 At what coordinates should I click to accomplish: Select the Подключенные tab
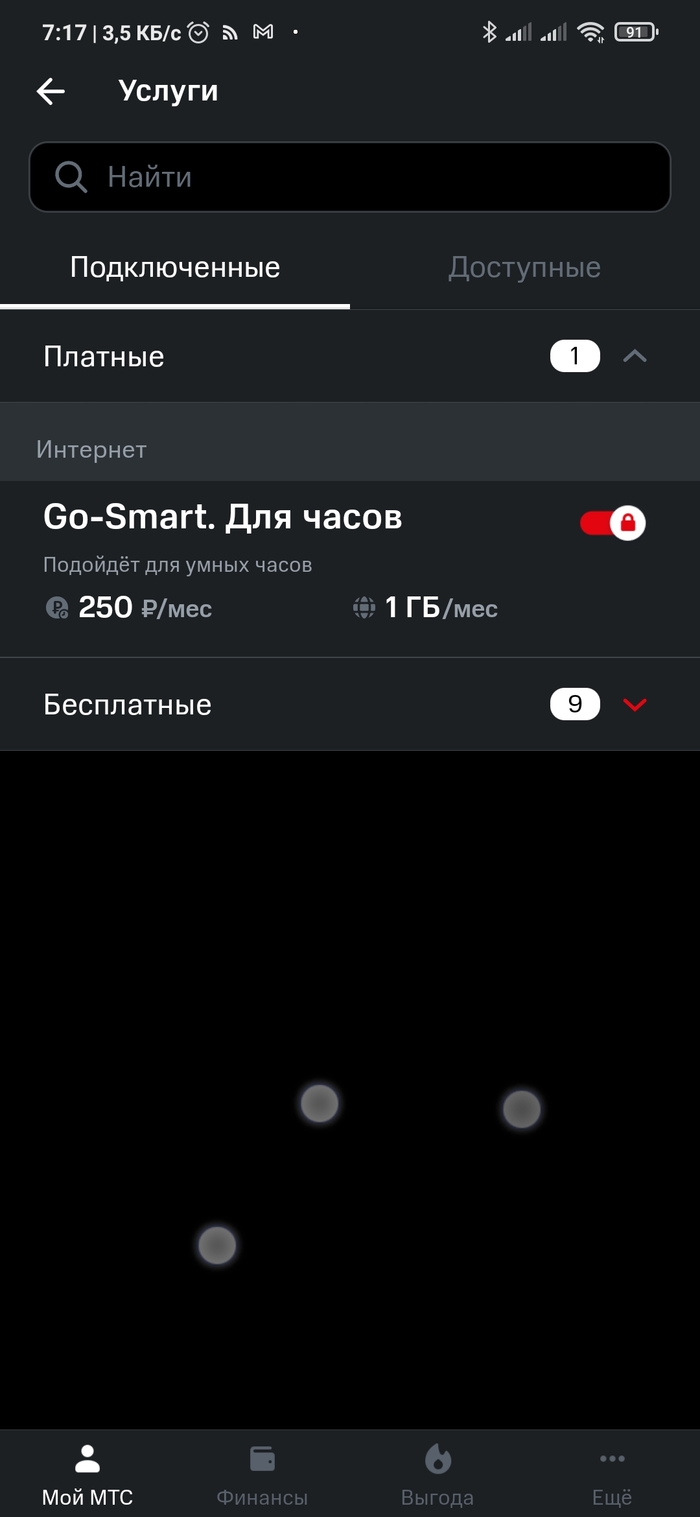point(175,268)
